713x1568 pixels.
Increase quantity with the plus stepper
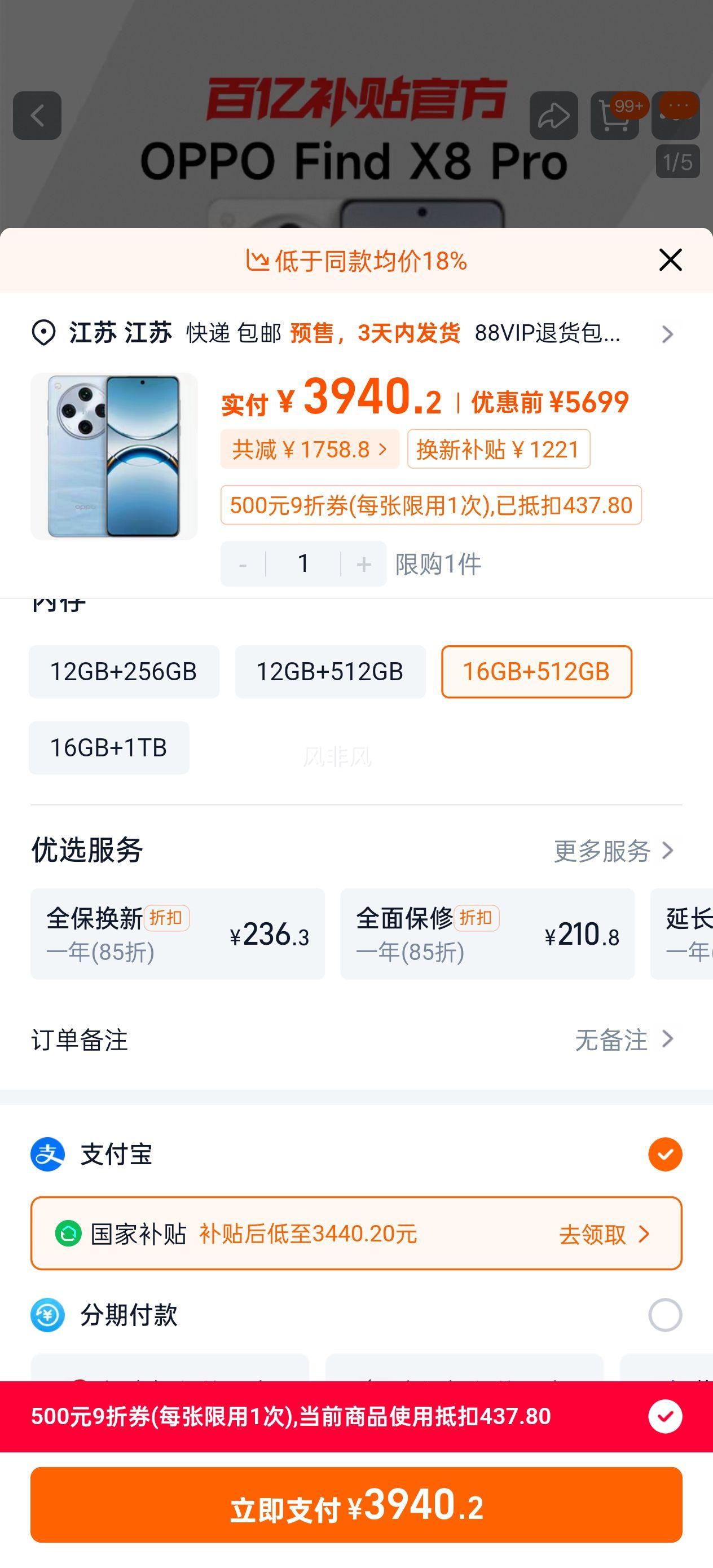click(363, 563)
